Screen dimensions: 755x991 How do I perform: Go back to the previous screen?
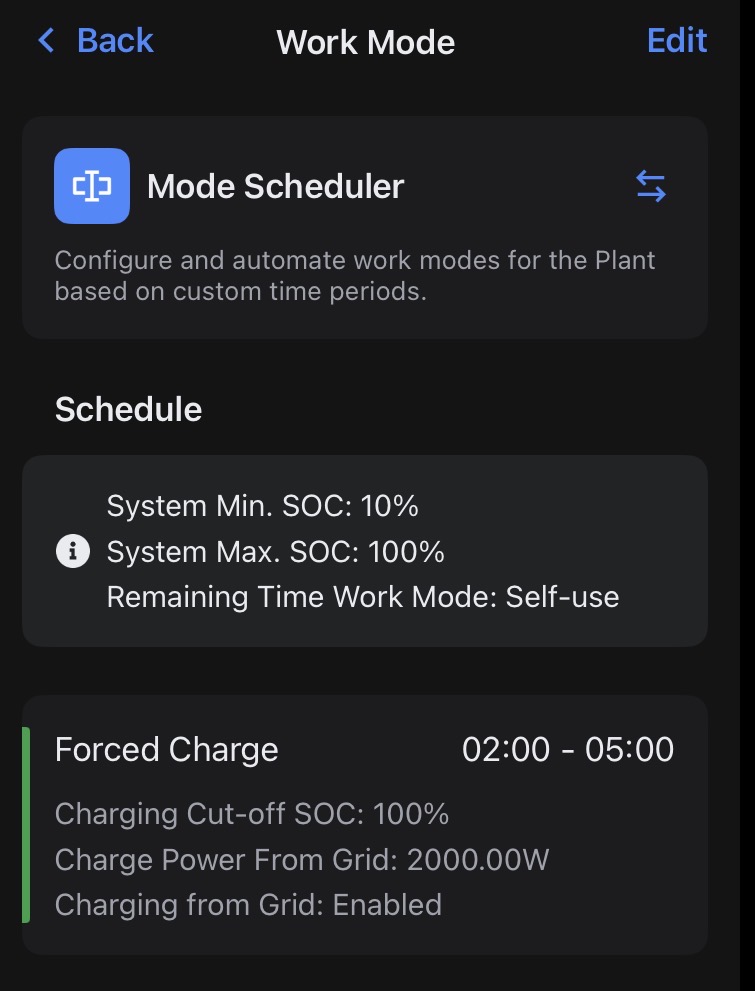coord(95,41)
